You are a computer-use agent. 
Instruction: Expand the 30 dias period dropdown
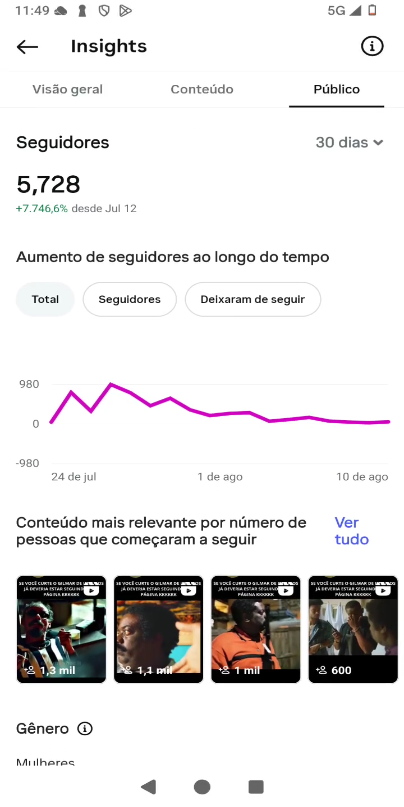coord(349,143)
